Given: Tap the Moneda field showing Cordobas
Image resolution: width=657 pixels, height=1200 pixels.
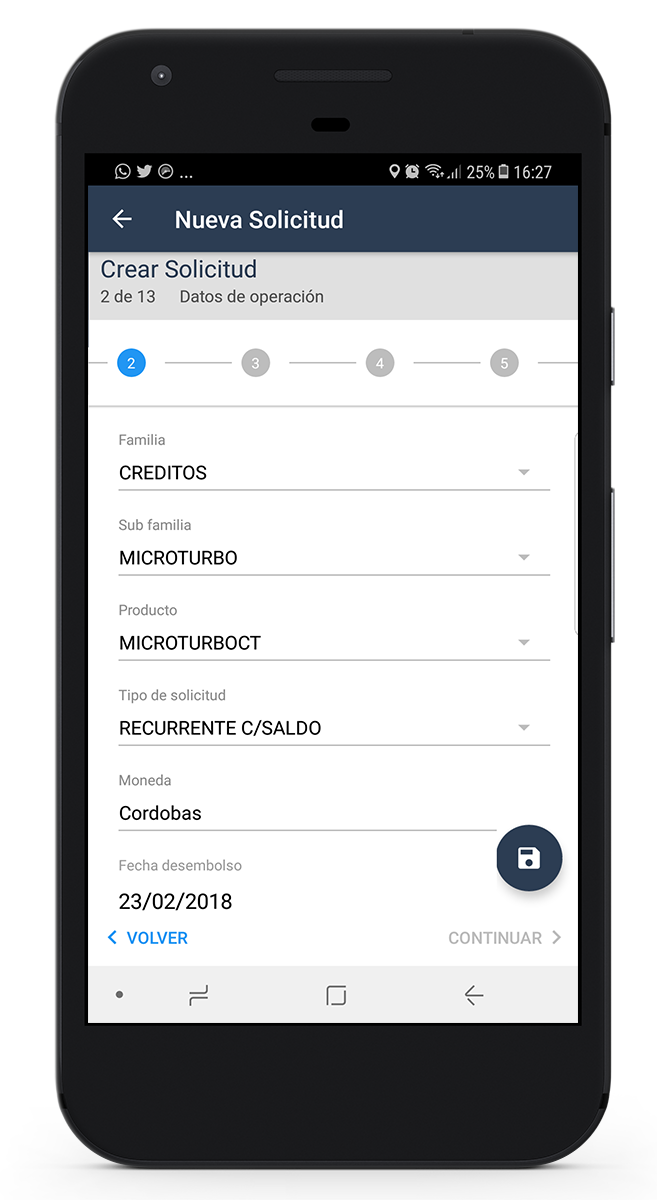Looking at the screenshot, I should [307, 813].
